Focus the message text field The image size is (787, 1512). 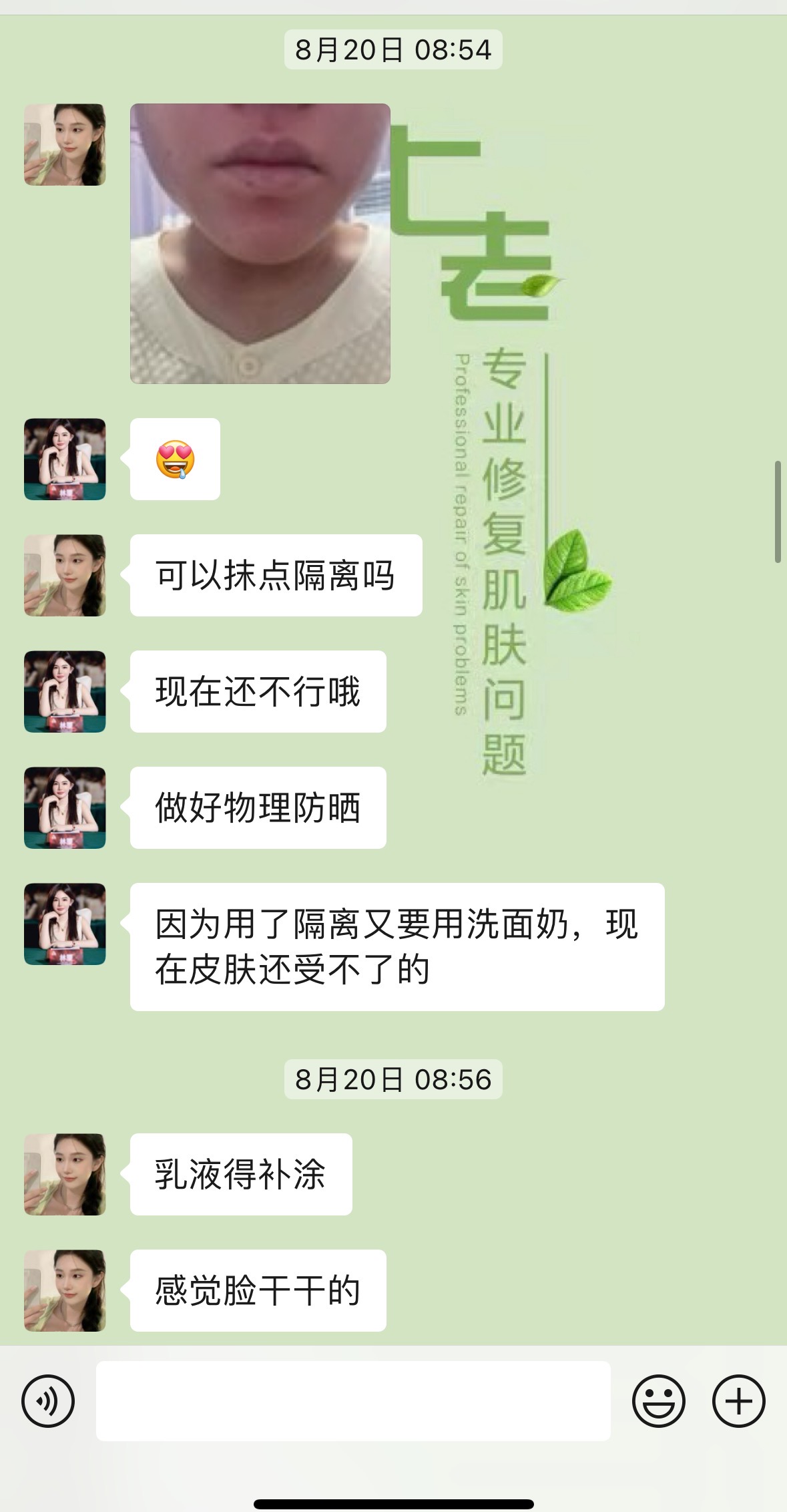[352, 1401]
